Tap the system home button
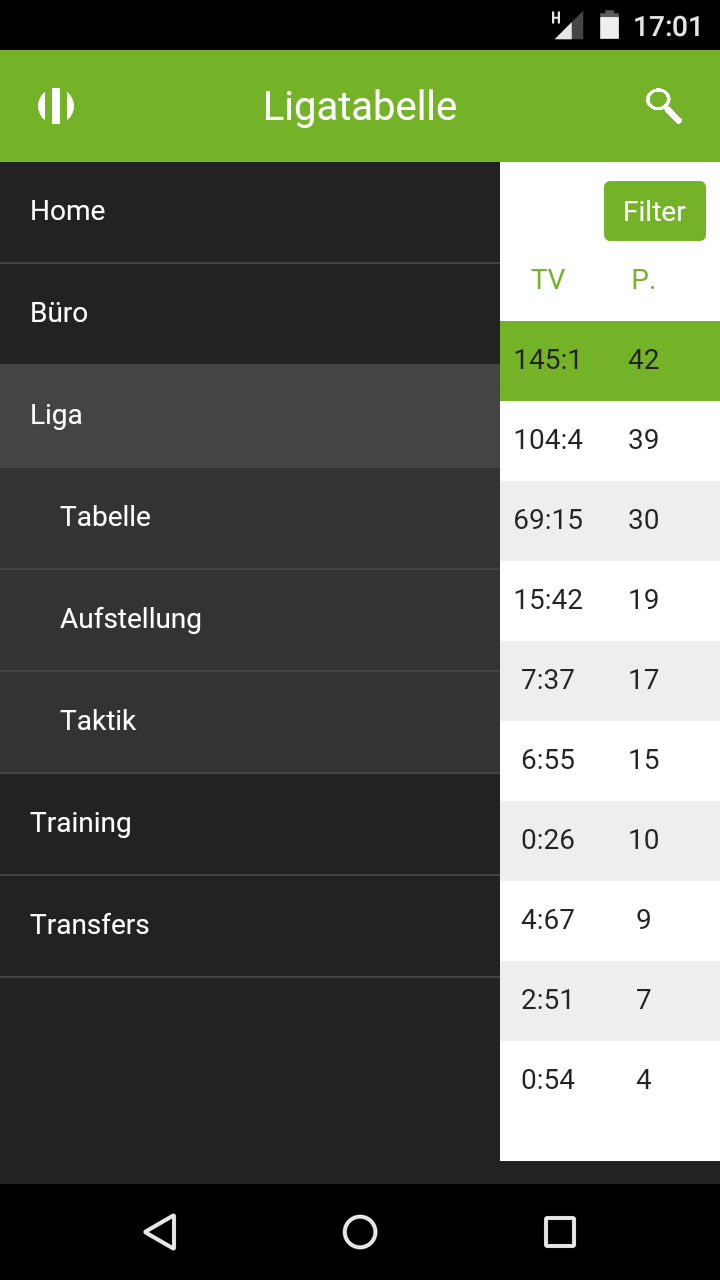The height and width of the screenshot is (1280, 720). pos(360,1232)
